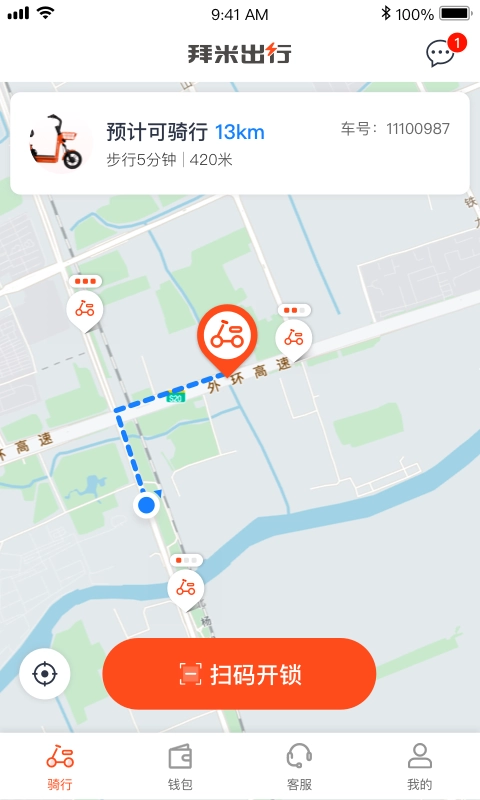The image size is (480, 800).
Task: Open the 钱包 wallet tab
Action: tap(180, 766)
